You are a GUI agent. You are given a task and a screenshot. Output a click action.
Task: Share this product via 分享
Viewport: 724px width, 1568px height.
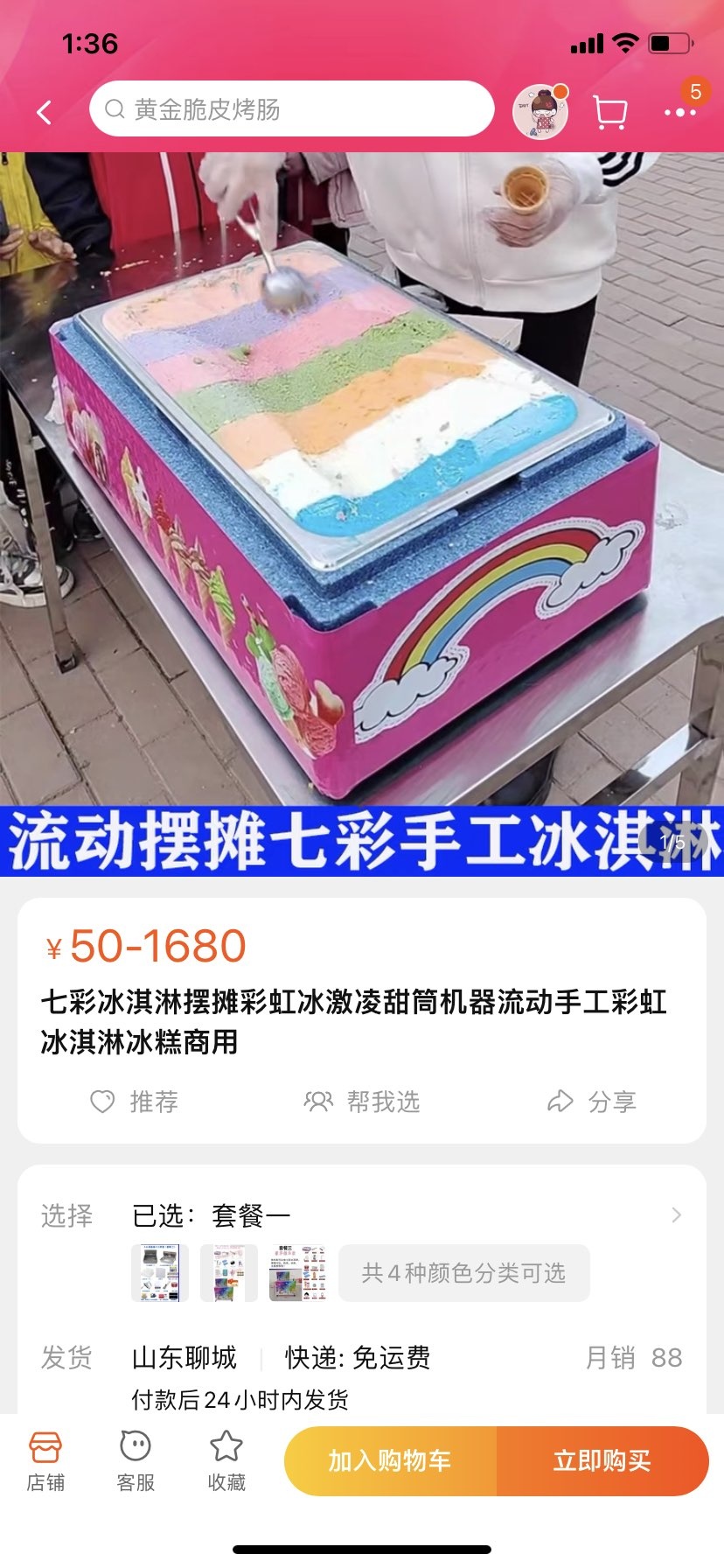coord(592,1101)
